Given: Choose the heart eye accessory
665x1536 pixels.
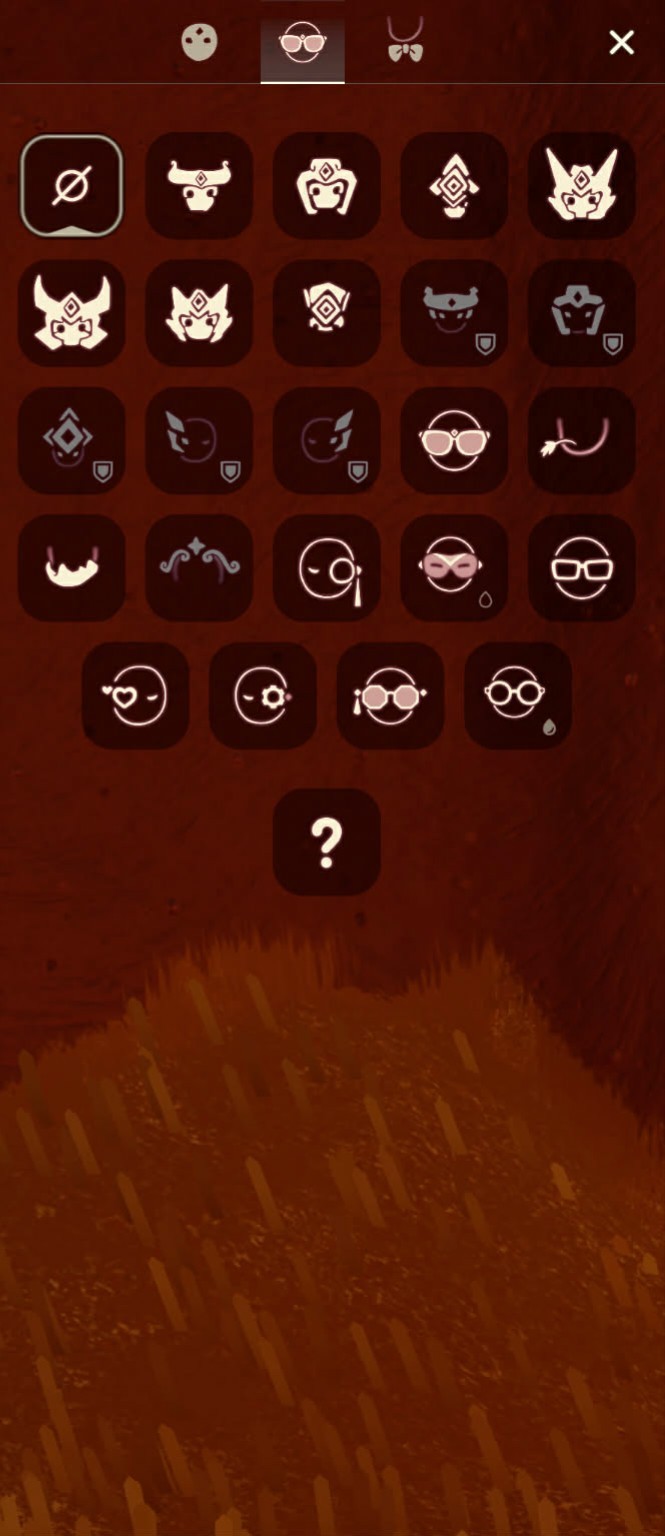Looking at the screenshot, I should click(136, 696).
